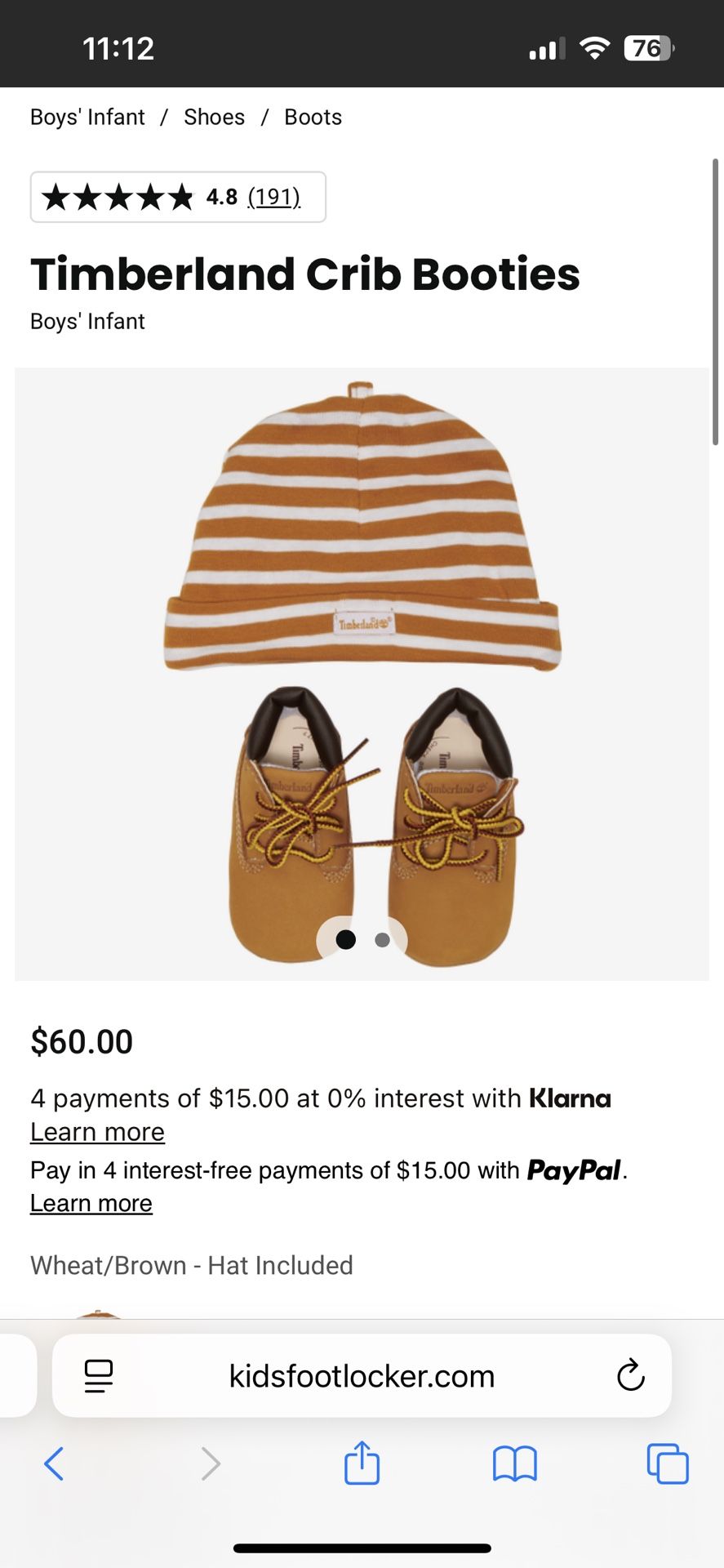Open the Boys' Infant breadcrumb link

tap(87, 117)
